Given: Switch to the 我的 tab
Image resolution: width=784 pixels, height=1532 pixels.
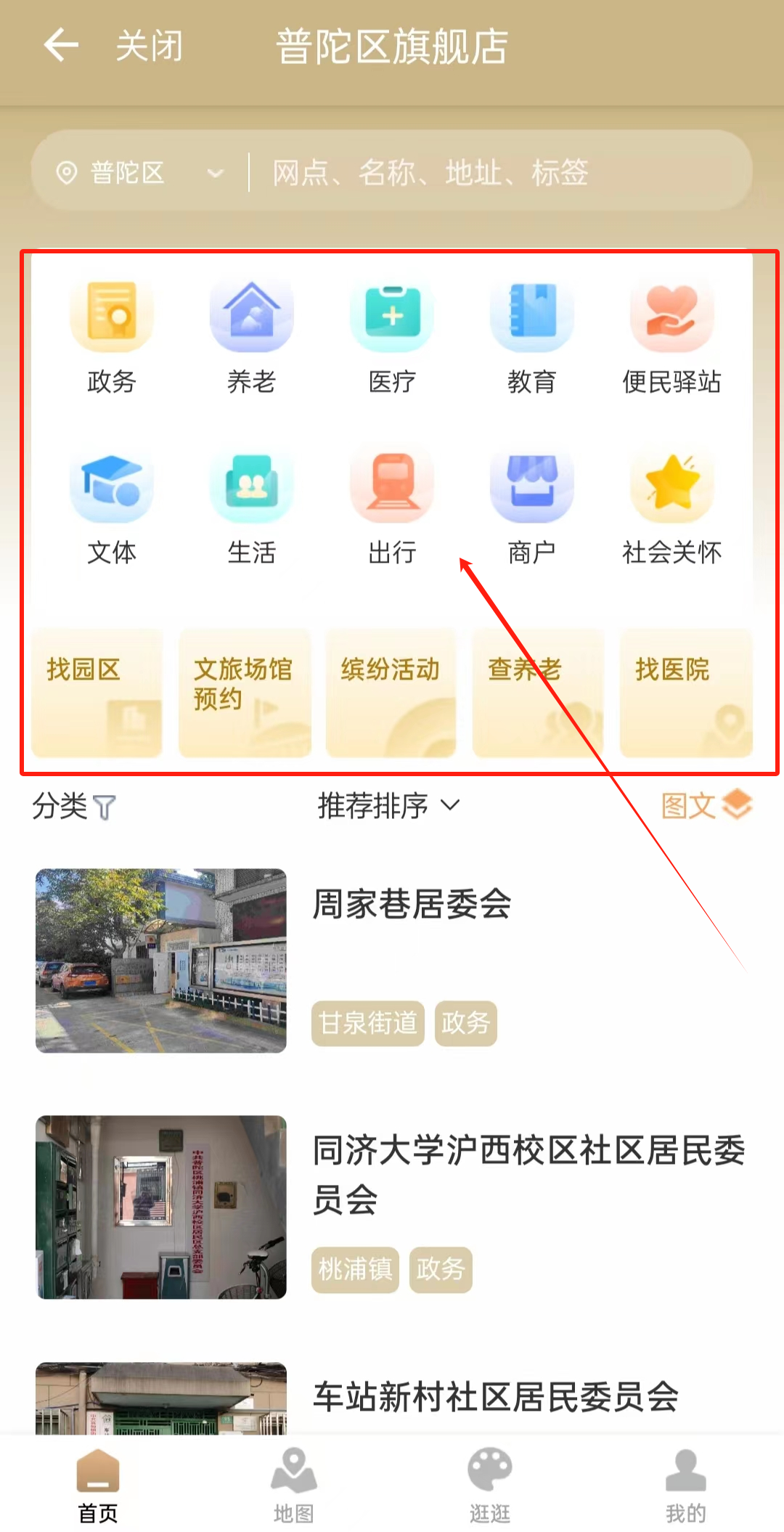Looking at the screenshot, I should [685, 1485].
